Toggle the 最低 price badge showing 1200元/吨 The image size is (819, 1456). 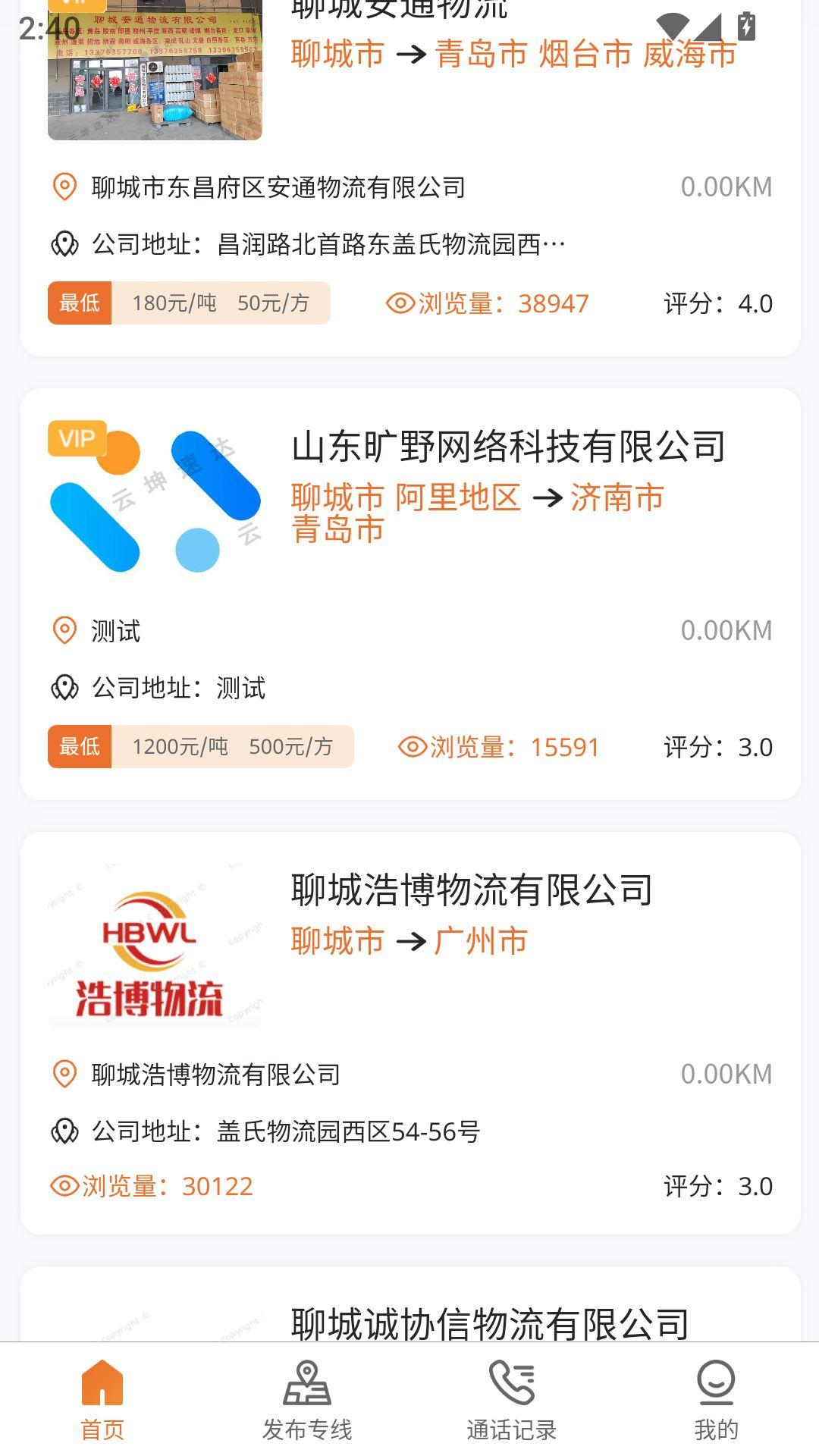[80, 747]
